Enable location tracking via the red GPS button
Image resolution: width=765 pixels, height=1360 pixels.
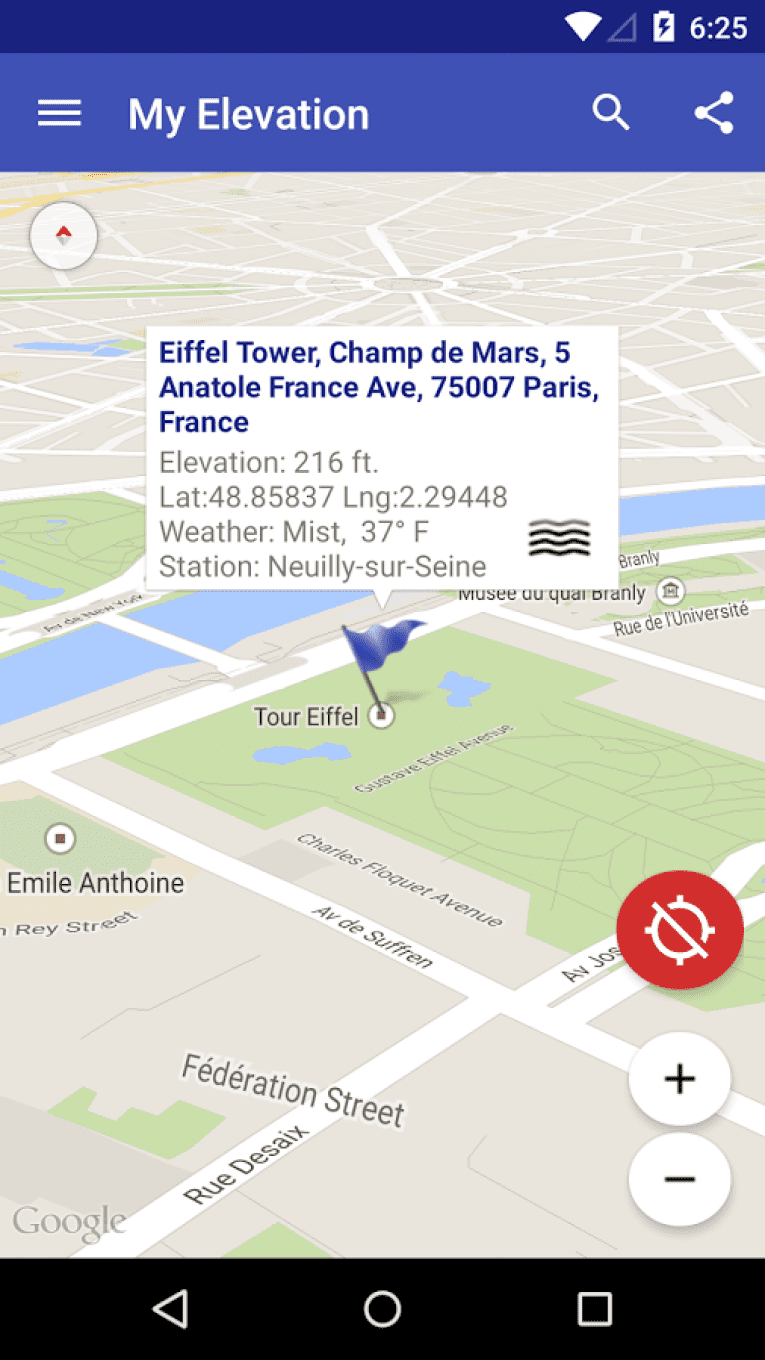680,929
